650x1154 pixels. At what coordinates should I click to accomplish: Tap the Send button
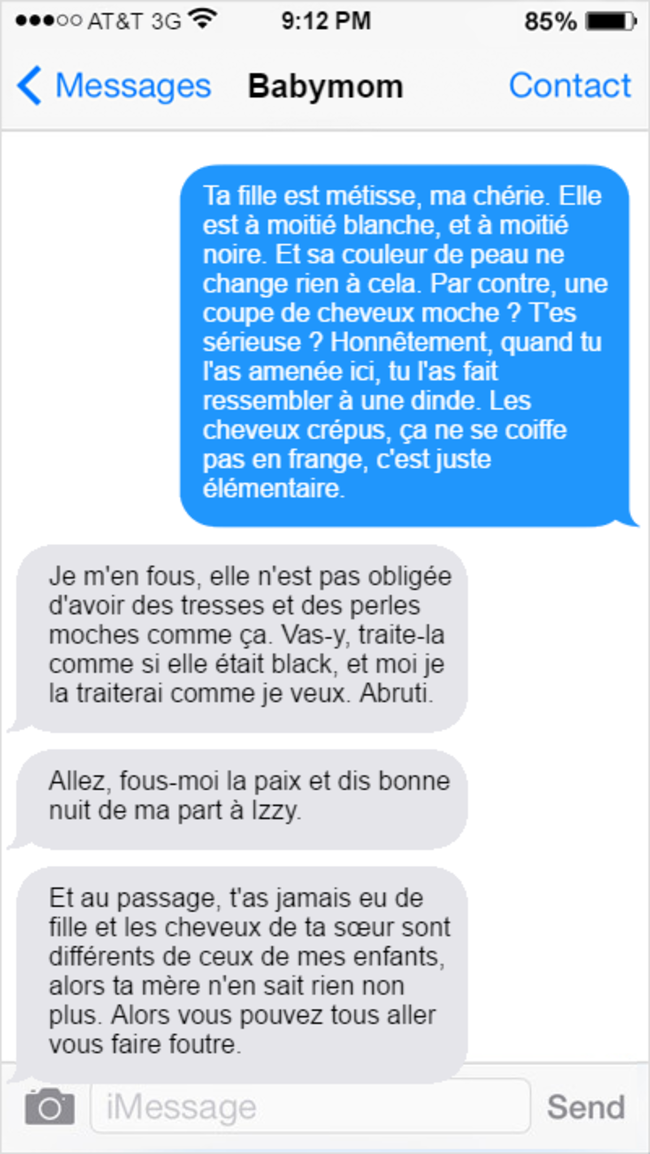pyautogui.click(x=586, y=1107)
